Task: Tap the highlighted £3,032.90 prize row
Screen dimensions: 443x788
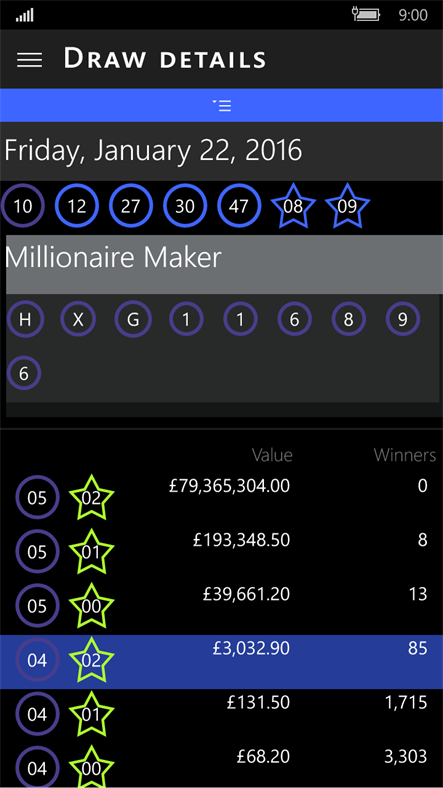Action: pyautogui.click(x=222, y=661)
